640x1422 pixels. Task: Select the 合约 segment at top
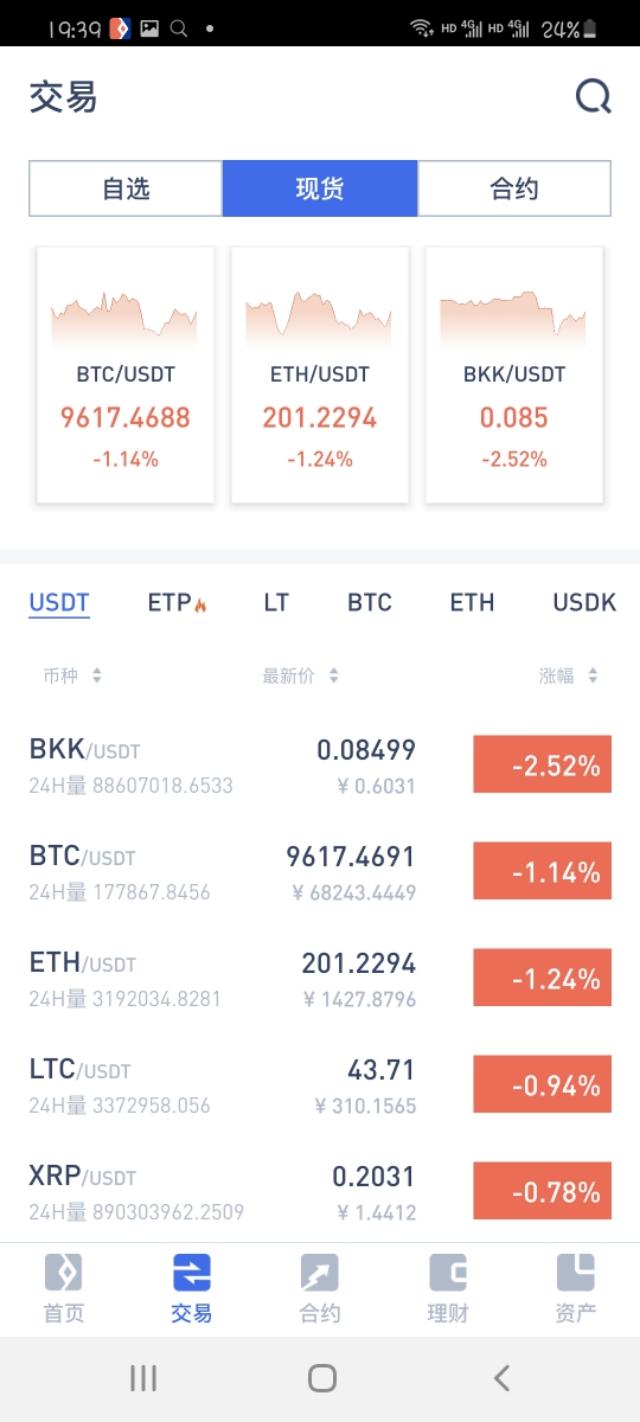click(514, 188)
